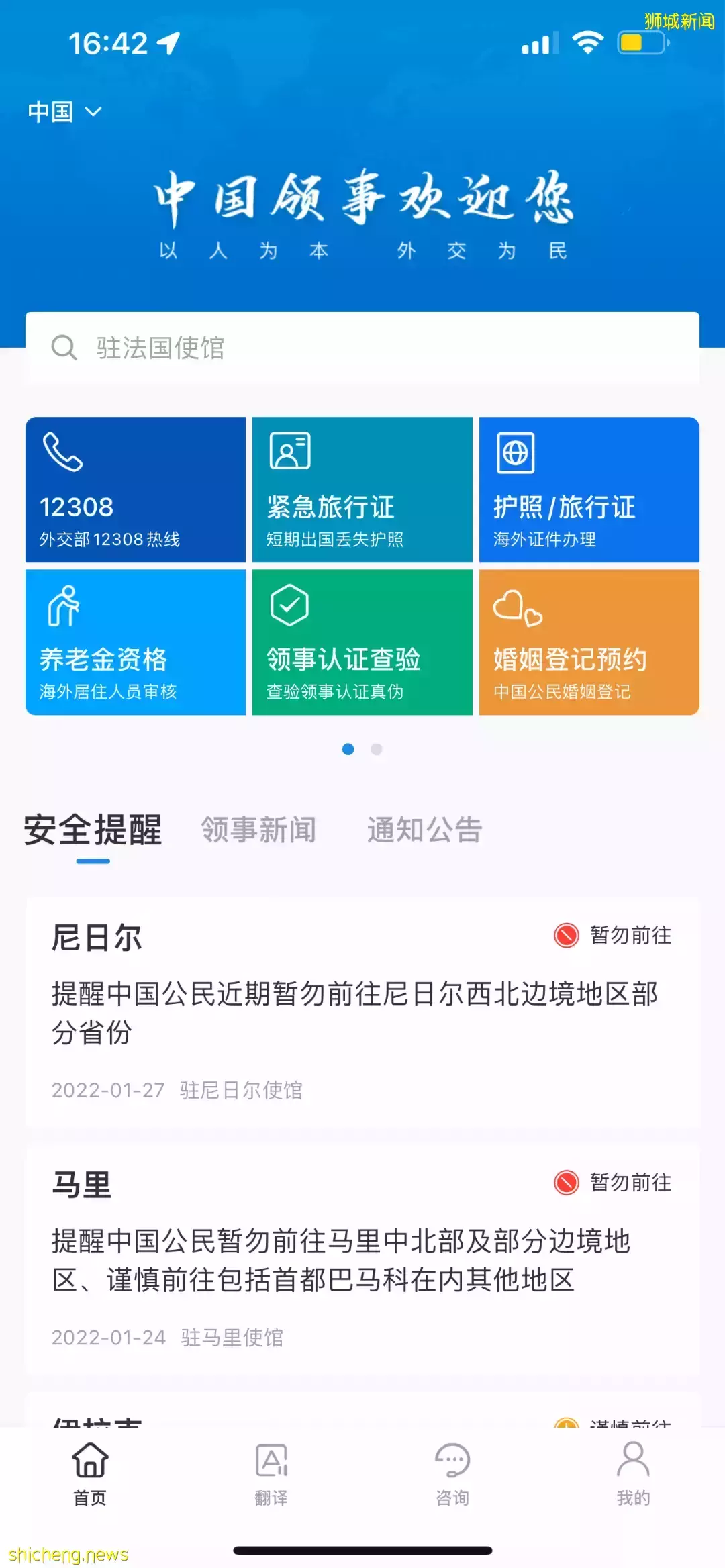The width and height of the screenshot is (725, 1568).
Task: Open 婚姻登记预约 marriage registration booking
Action: click(x=589, y=642)
